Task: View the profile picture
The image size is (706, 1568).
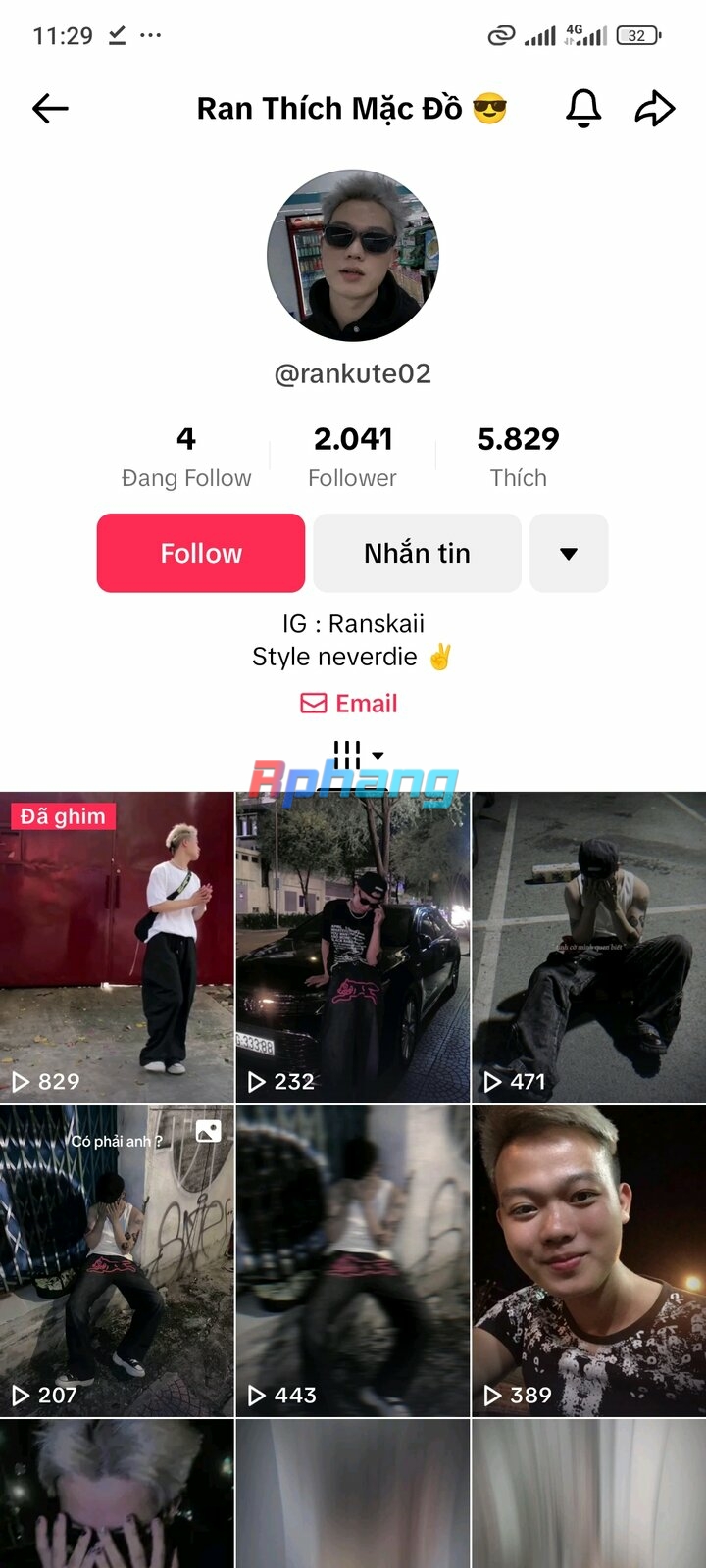Action: [353, 256]
